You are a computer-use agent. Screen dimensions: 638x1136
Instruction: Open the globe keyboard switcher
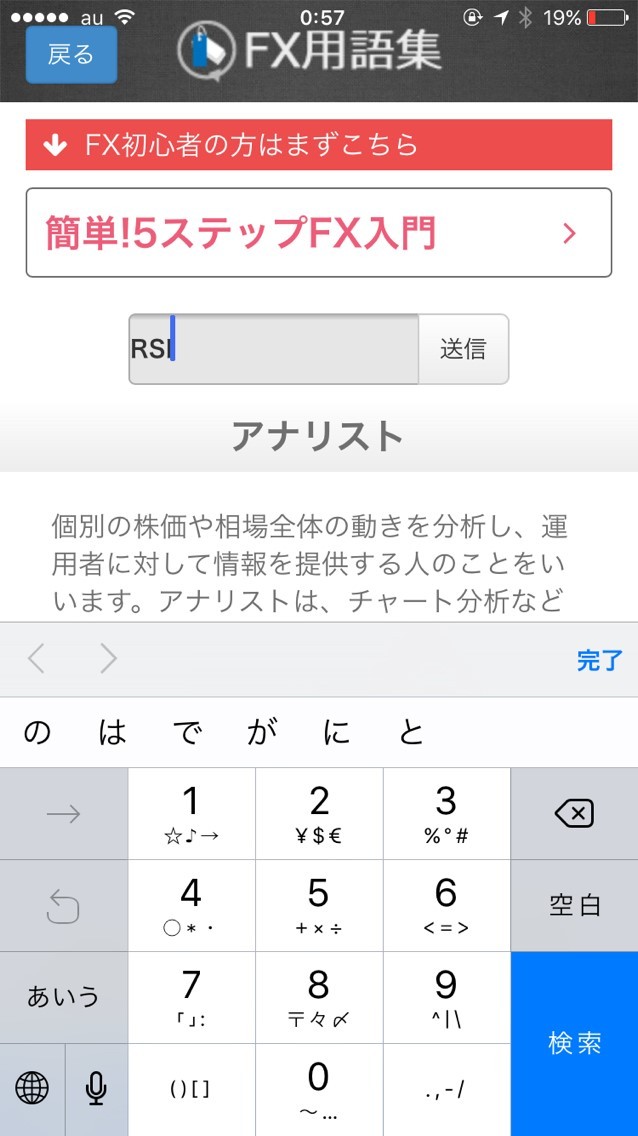coord(32,1088)
